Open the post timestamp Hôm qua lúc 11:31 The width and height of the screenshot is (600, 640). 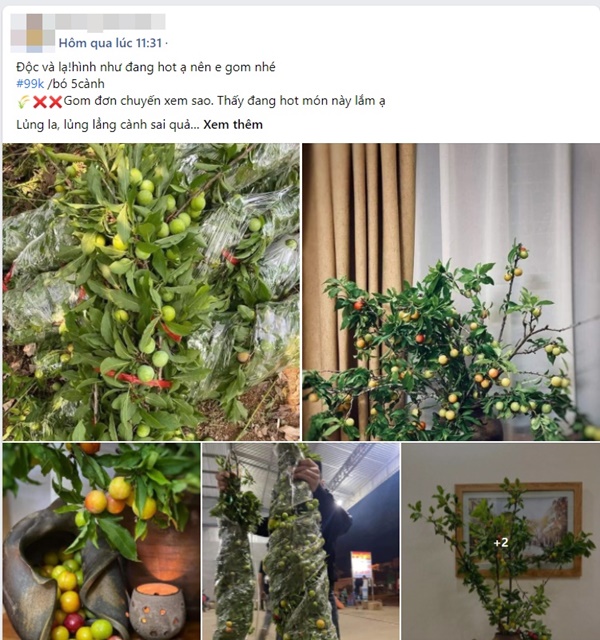pyautogui.click(x=112, y=43)
